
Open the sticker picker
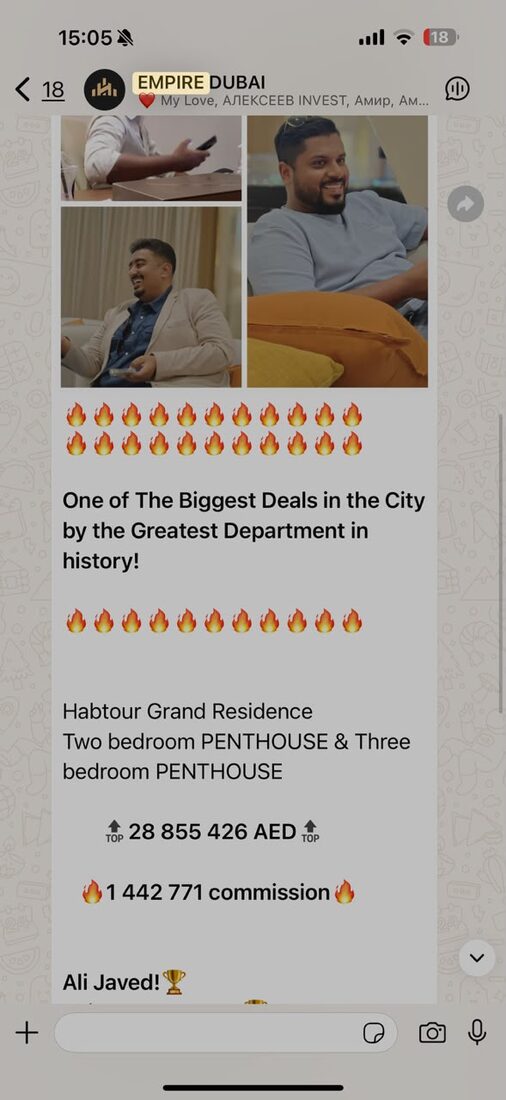click(x=373, y=1033)
